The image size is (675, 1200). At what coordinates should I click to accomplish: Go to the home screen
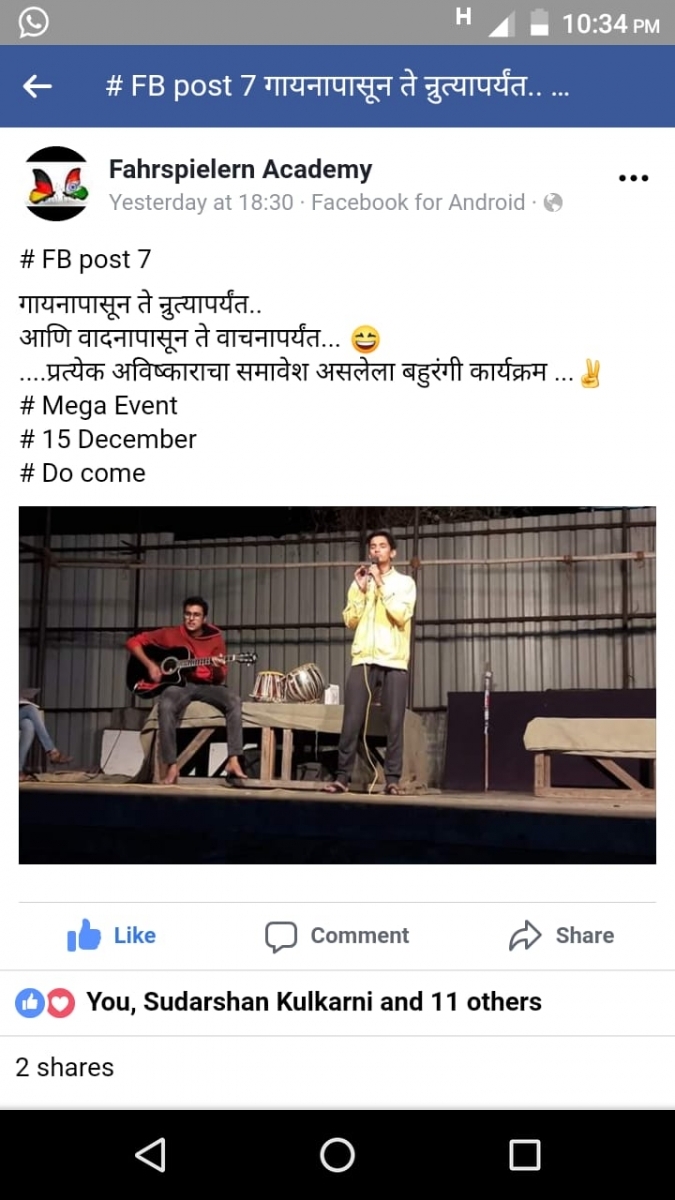click(x=337, y=1156)
